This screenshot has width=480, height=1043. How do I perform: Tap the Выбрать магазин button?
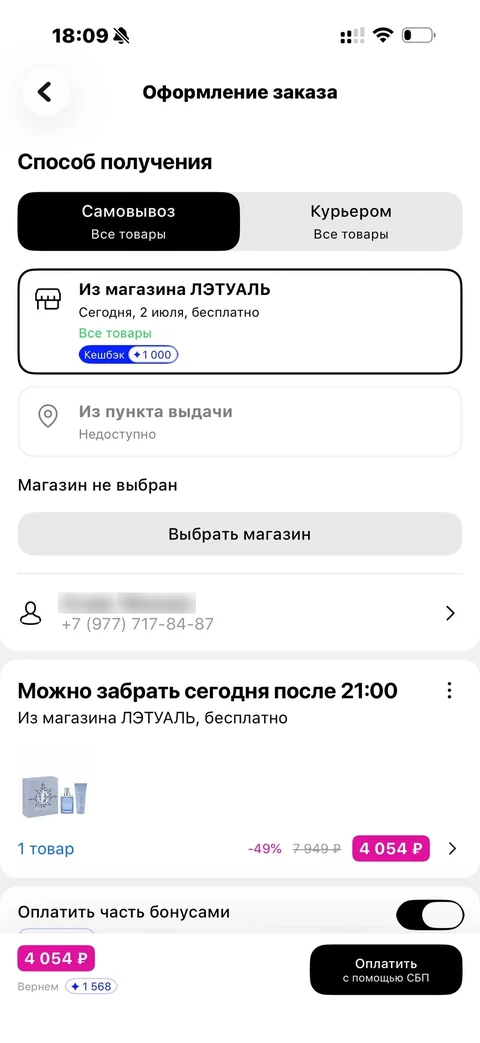click(239, 534)
